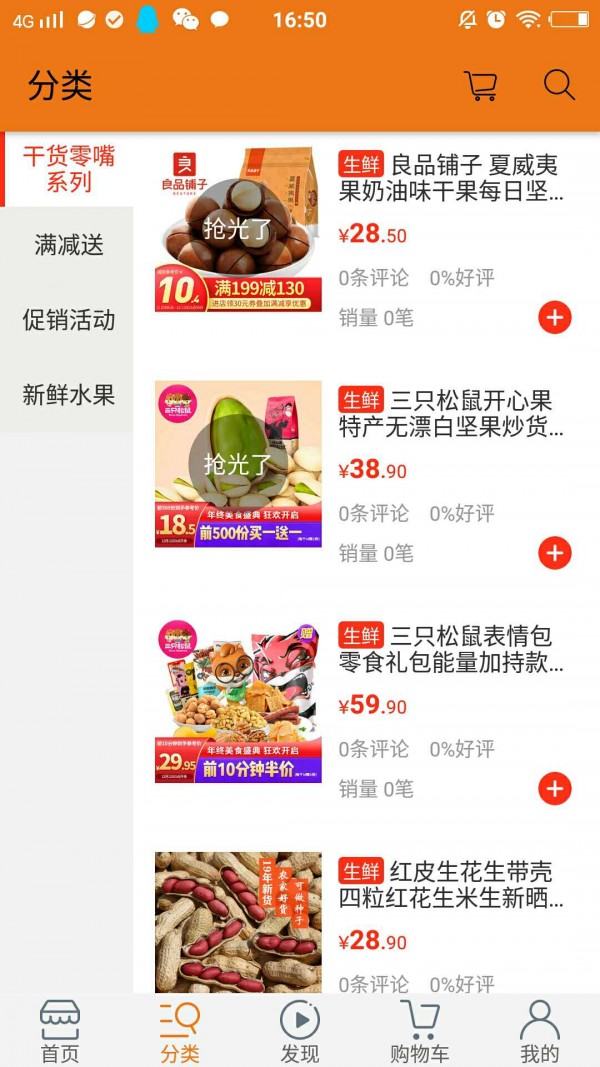Switch to the 分类 tab
The height and width of the screenshot is (1067, 600).
(180, 1032)
